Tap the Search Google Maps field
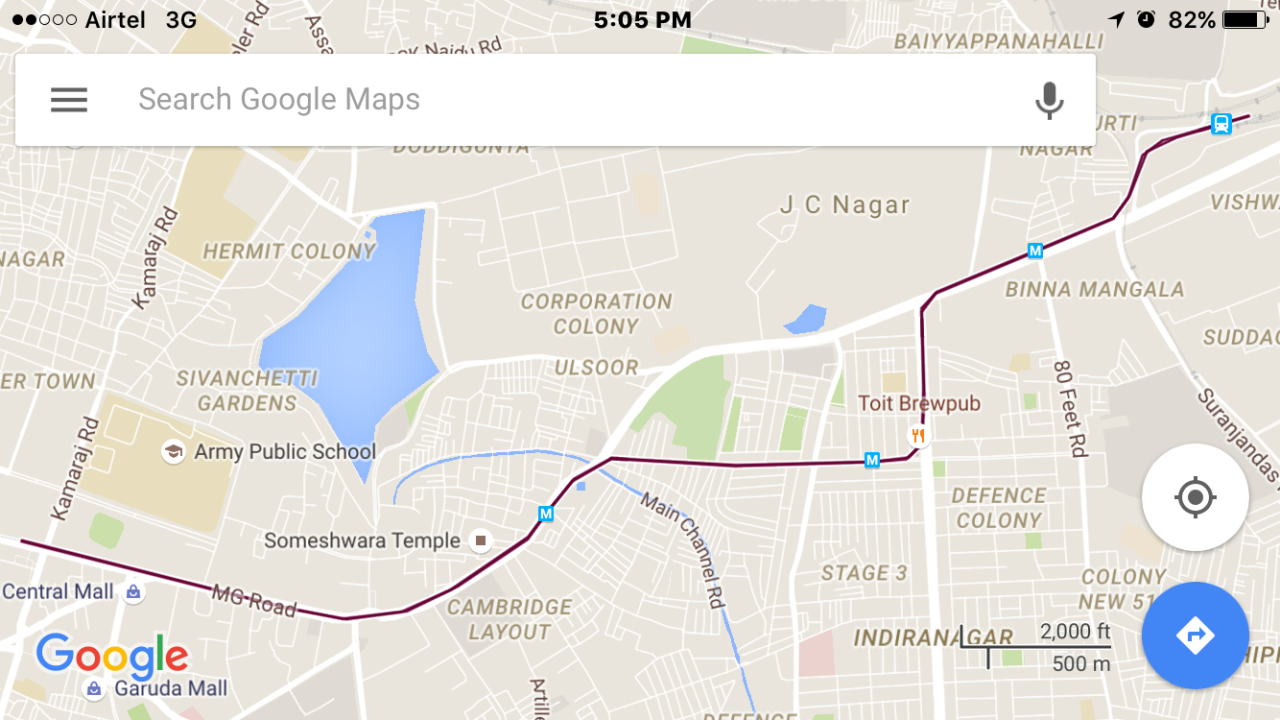This screenshot has width=1280, height=720. click(x=560, y=99)
